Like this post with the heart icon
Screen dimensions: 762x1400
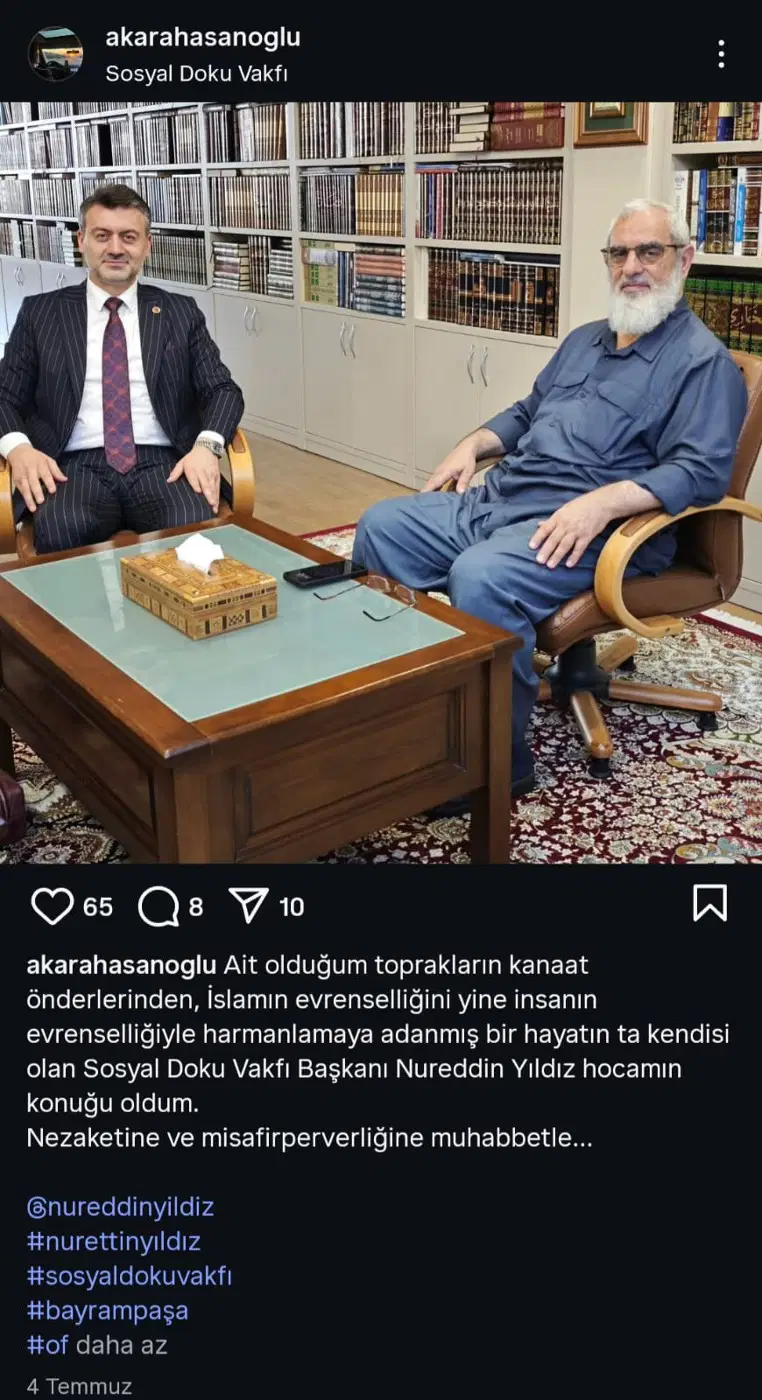52,906
